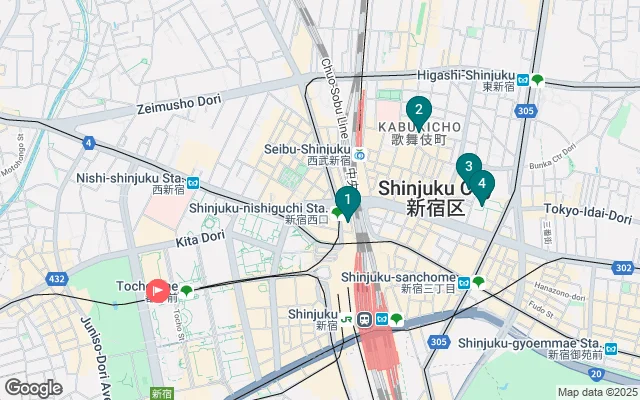Tap map marker number 3
Image resolution: width=640 pixels, height=400 pixels.
click(467, 168)
